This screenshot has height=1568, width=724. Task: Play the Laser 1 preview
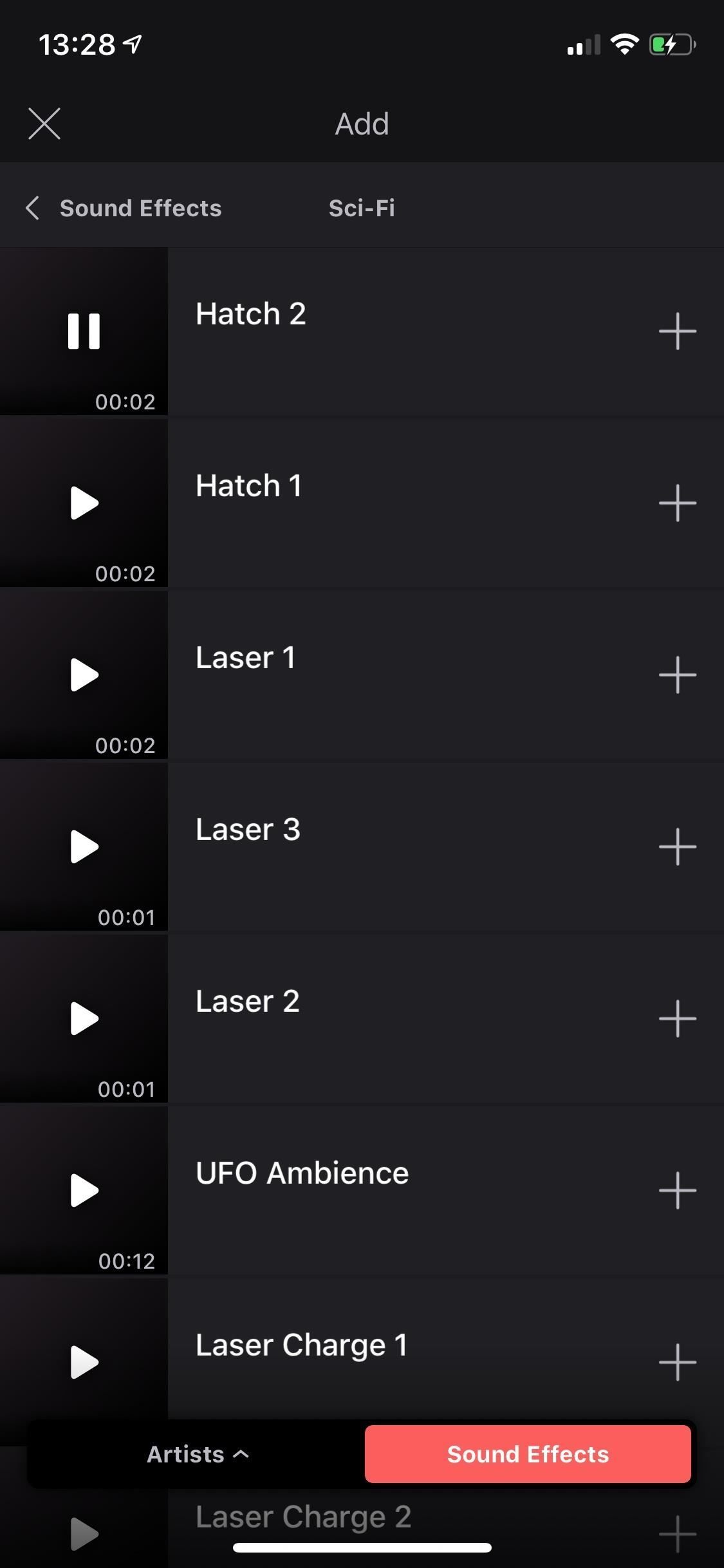[x=84, y=675]
